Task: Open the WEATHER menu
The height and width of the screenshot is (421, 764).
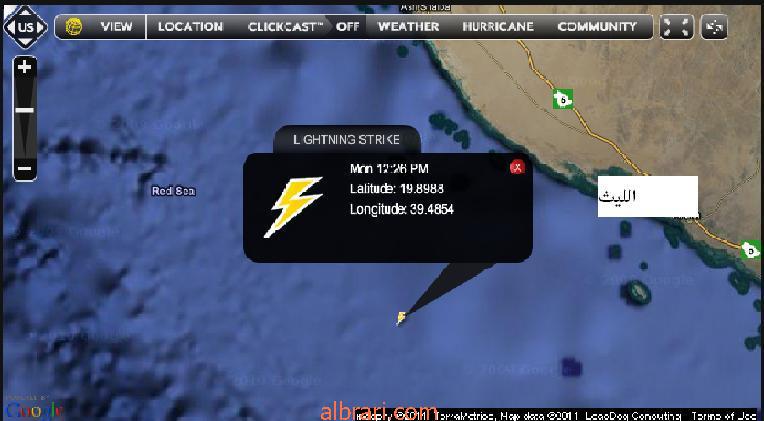Action: (x=408, y=27)
